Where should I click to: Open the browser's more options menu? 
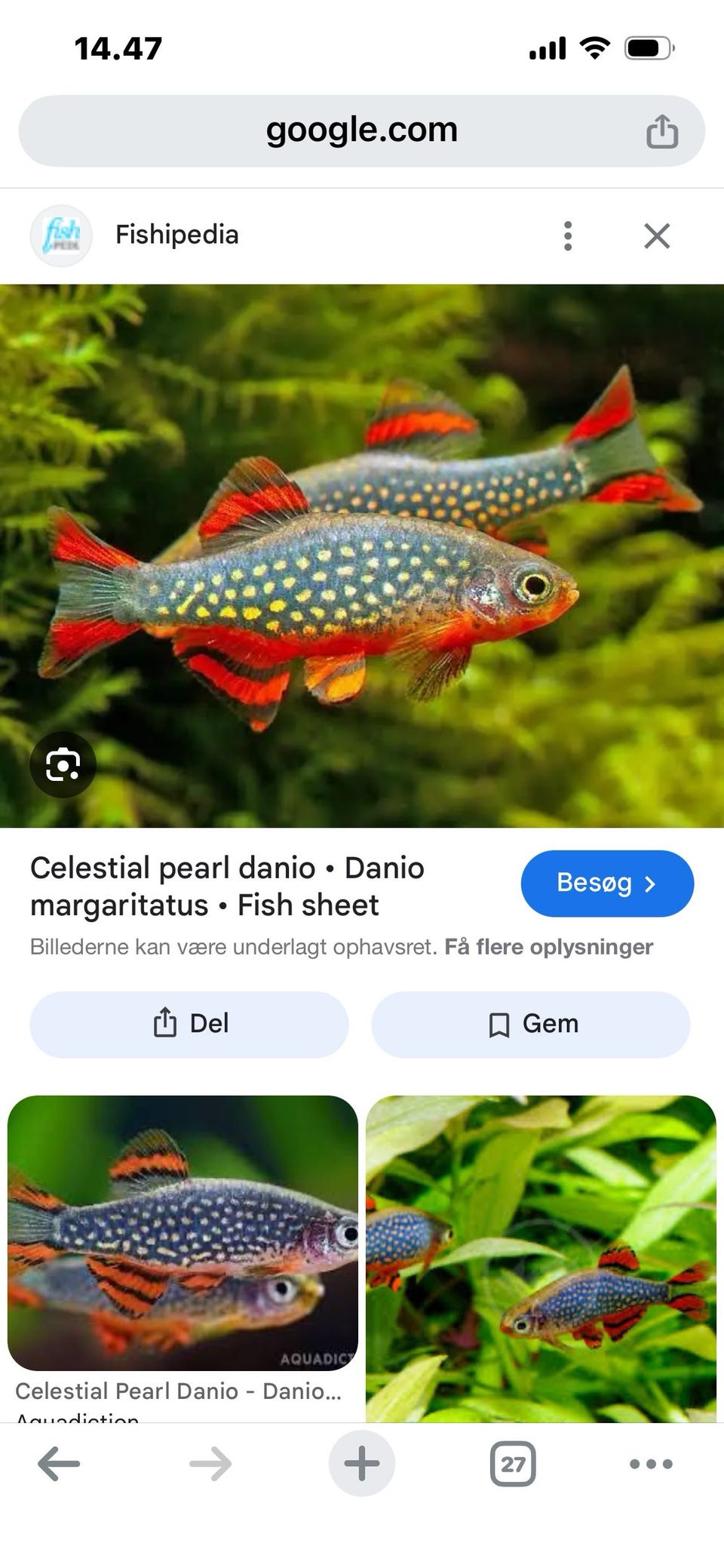pyautogui.click(x=651, y=1462)
